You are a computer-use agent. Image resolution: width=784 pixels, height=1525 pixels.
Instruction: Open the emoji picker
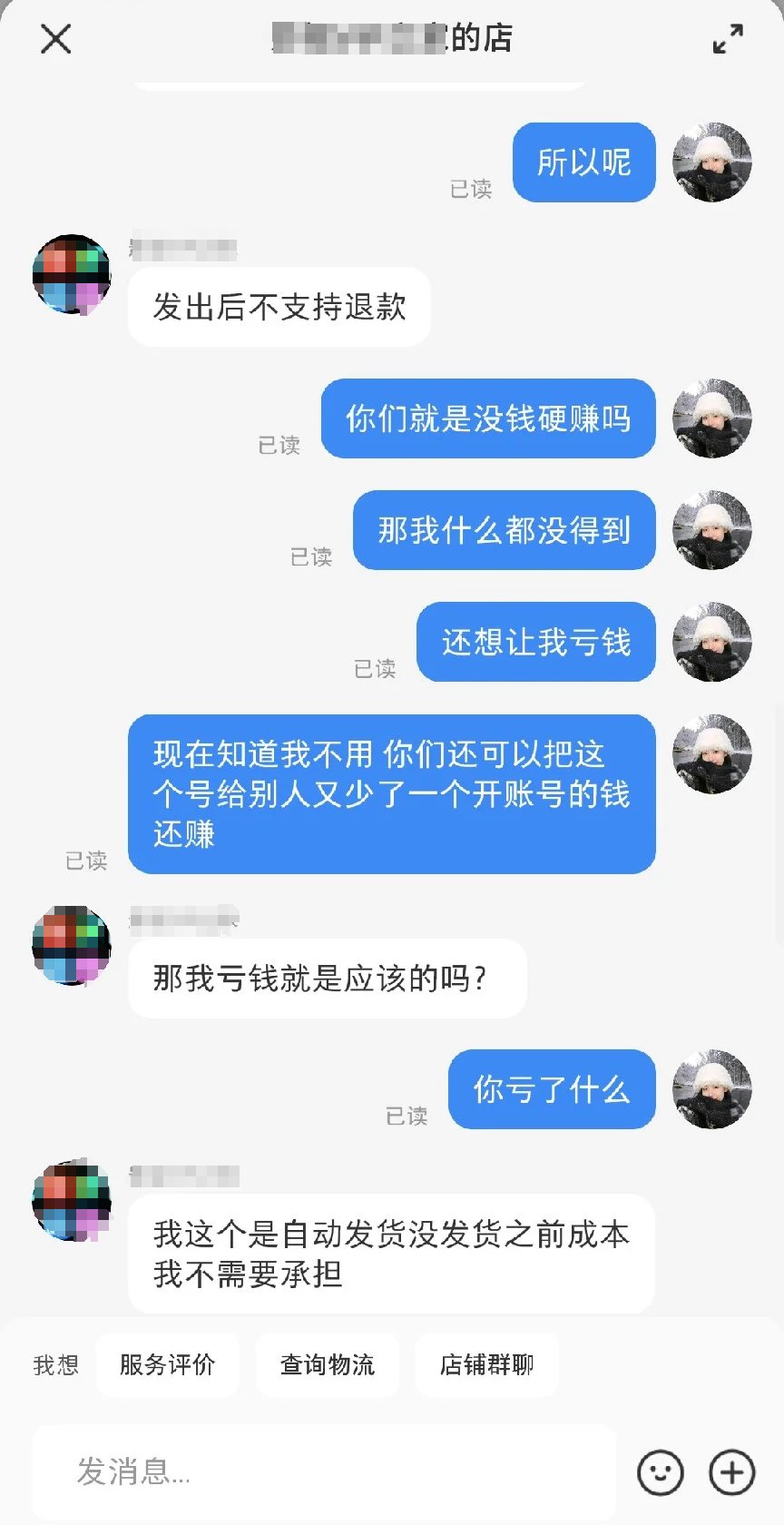pyautogui.click(x=660, y=1471)
